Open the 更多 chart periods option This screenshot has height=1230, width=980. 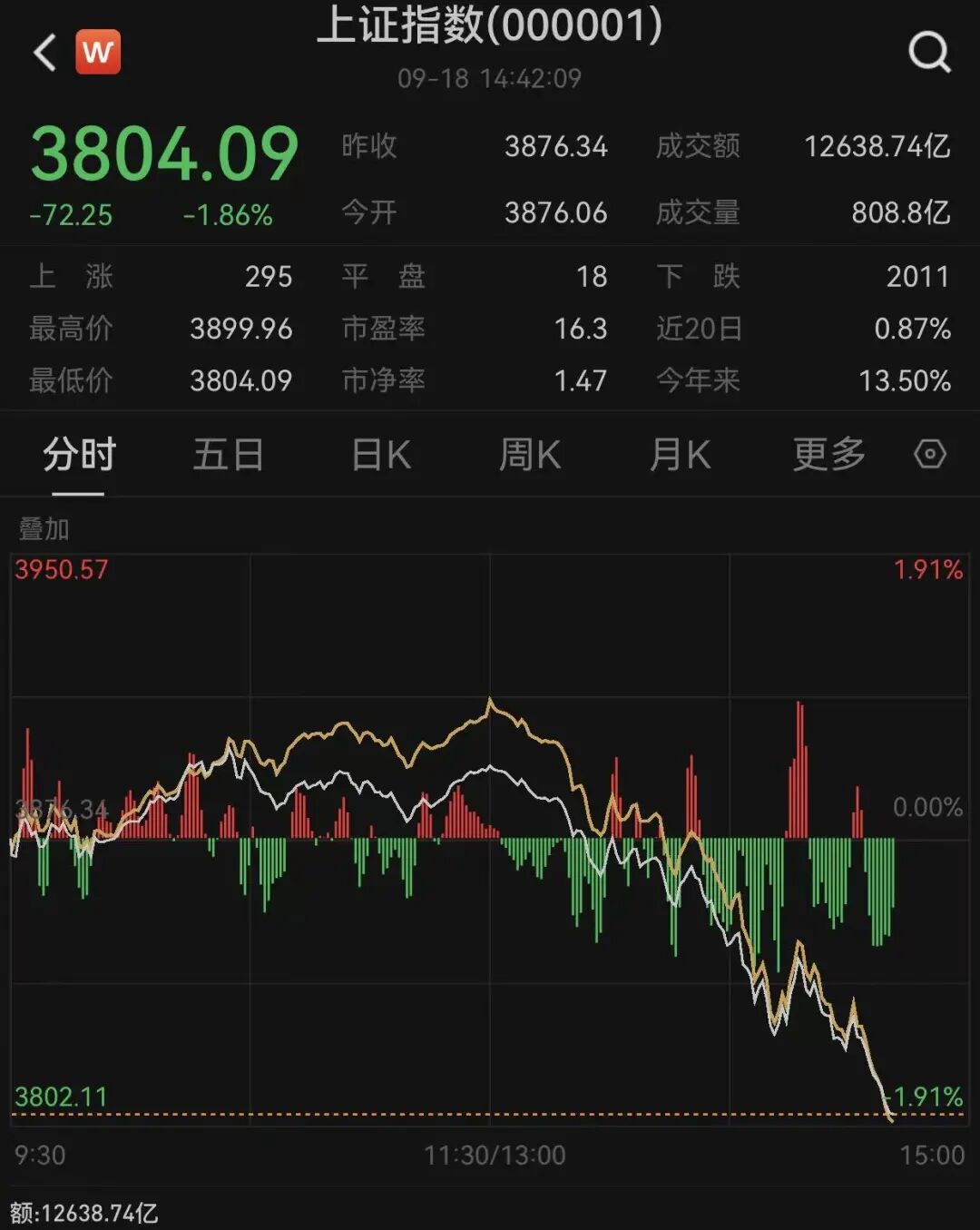[828, 454]
